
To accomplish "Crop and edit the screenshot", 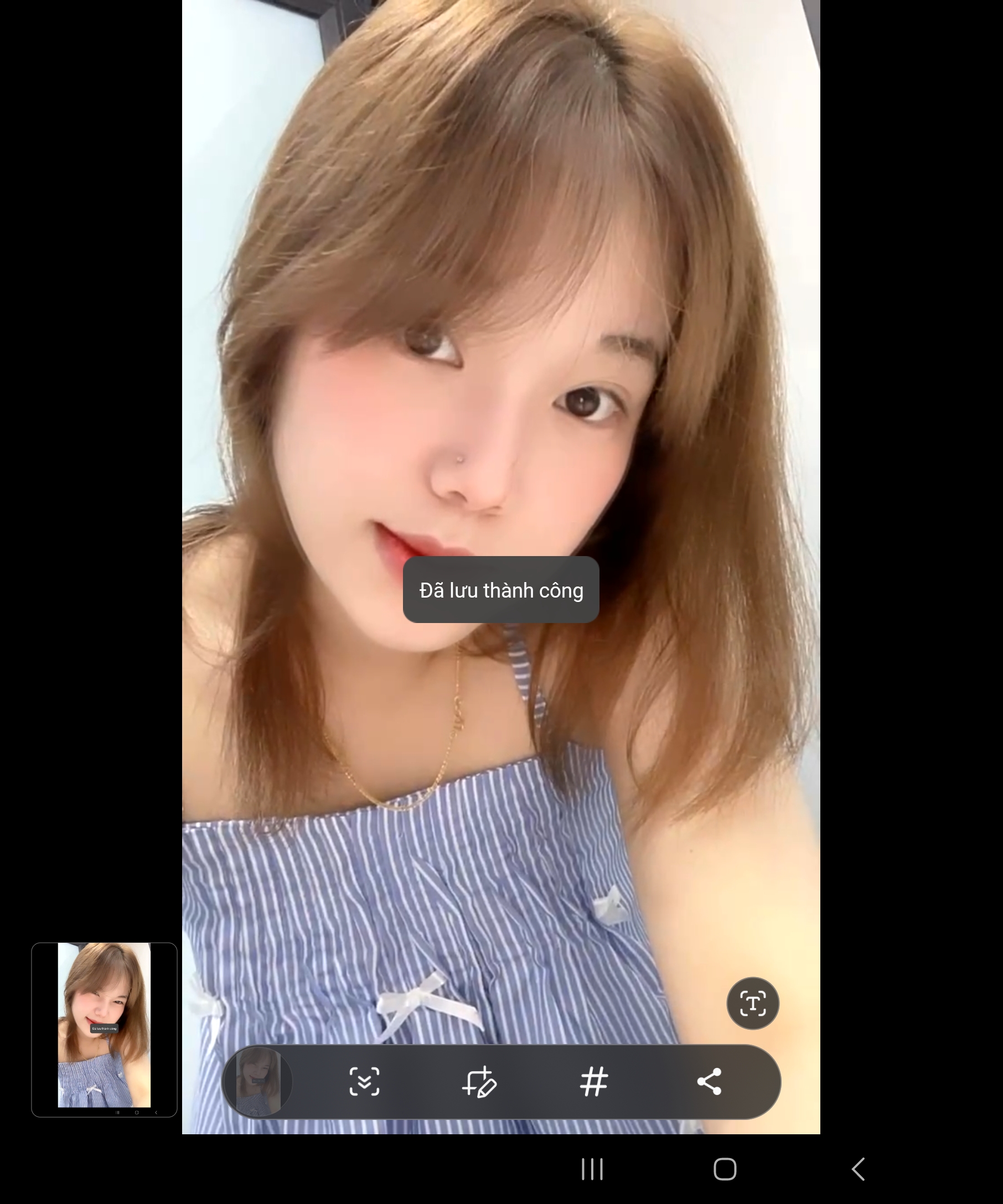I will [x=479, y=1082].
